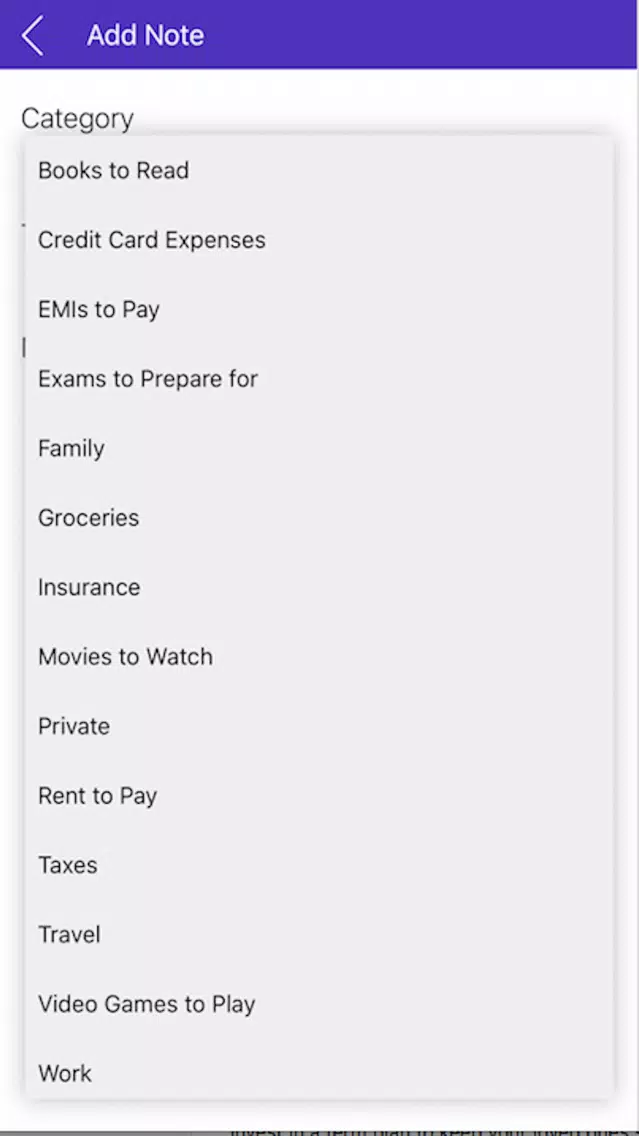
Task: Pick Movies to Watch
Action: (319, 657)
